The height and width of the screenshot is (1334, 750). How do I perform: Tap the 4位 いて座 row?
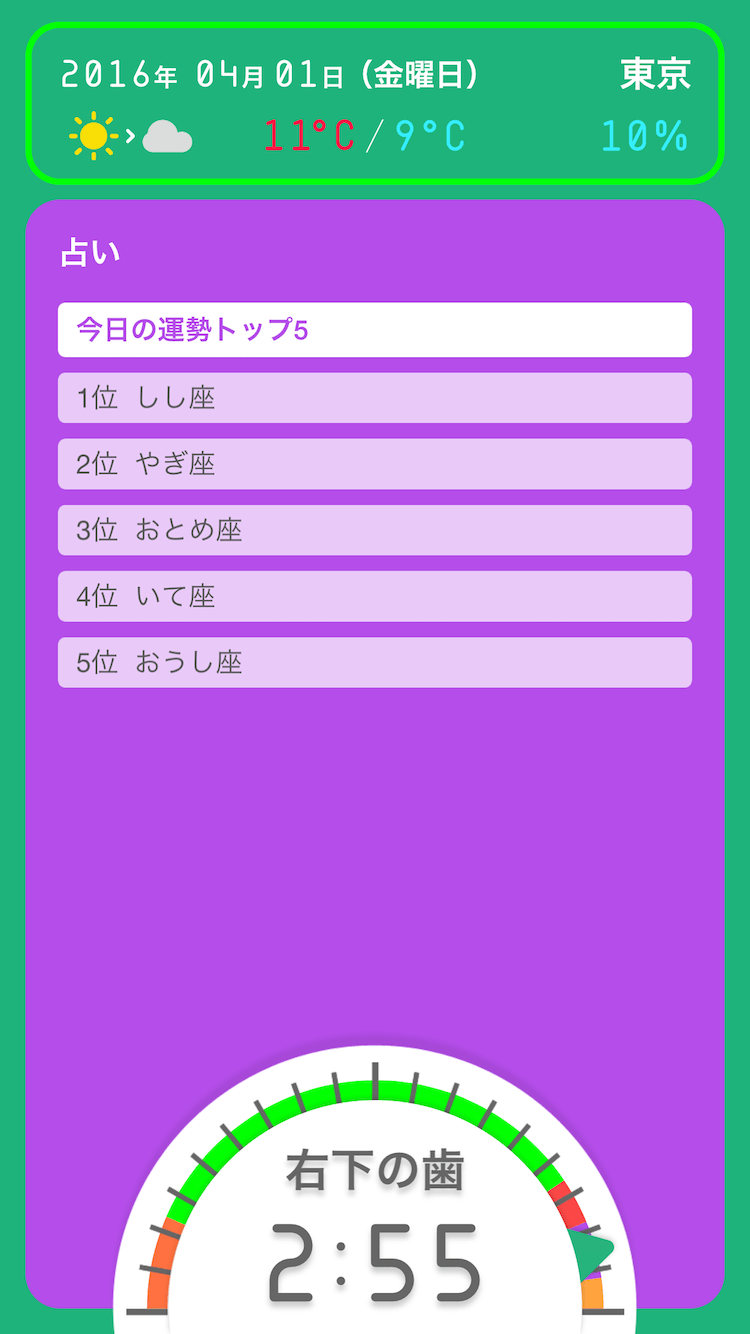click(x=374, y=596)
